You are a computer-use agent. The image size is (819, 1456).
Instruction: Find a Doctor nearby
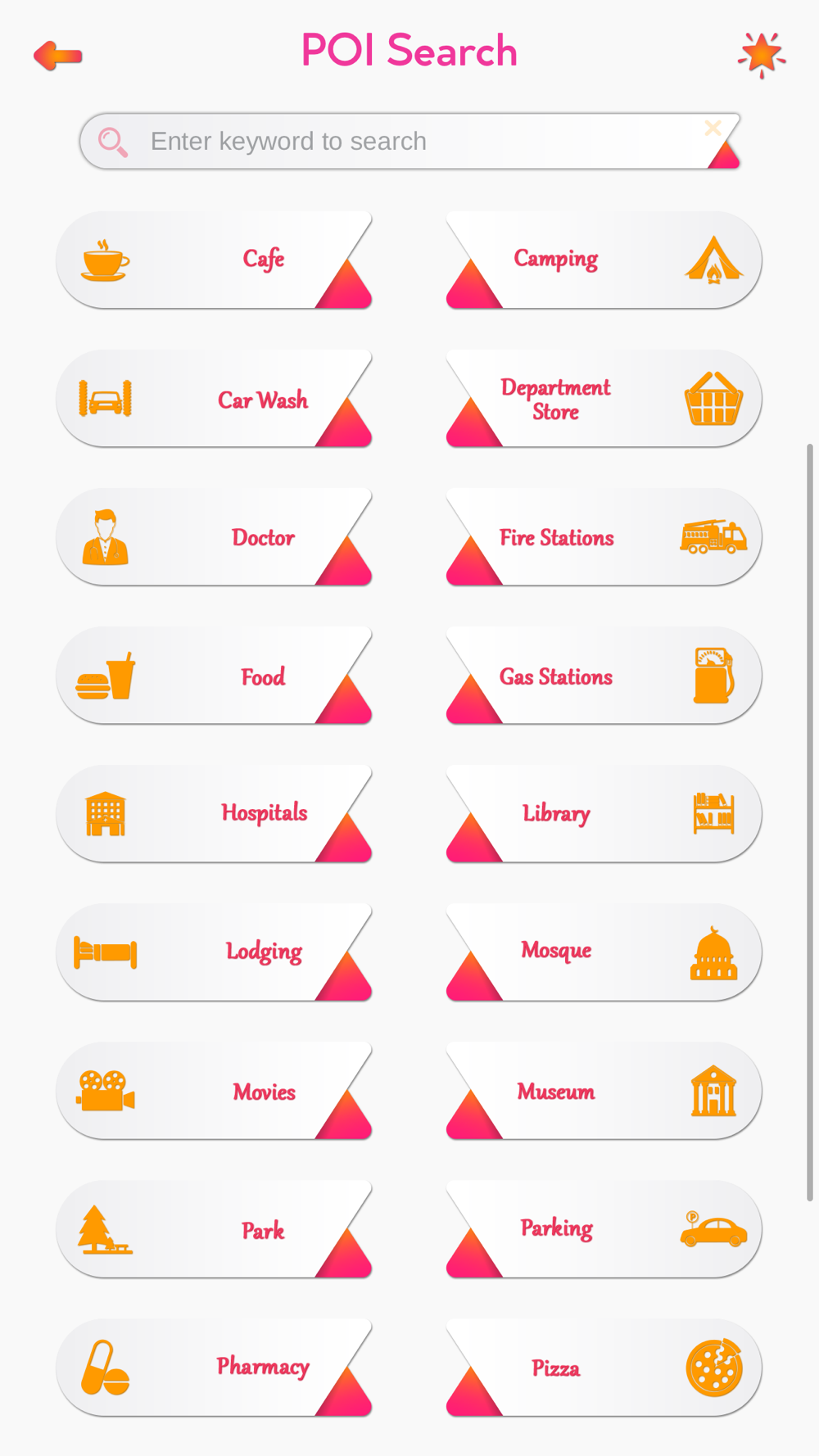[x=215, y=537]
